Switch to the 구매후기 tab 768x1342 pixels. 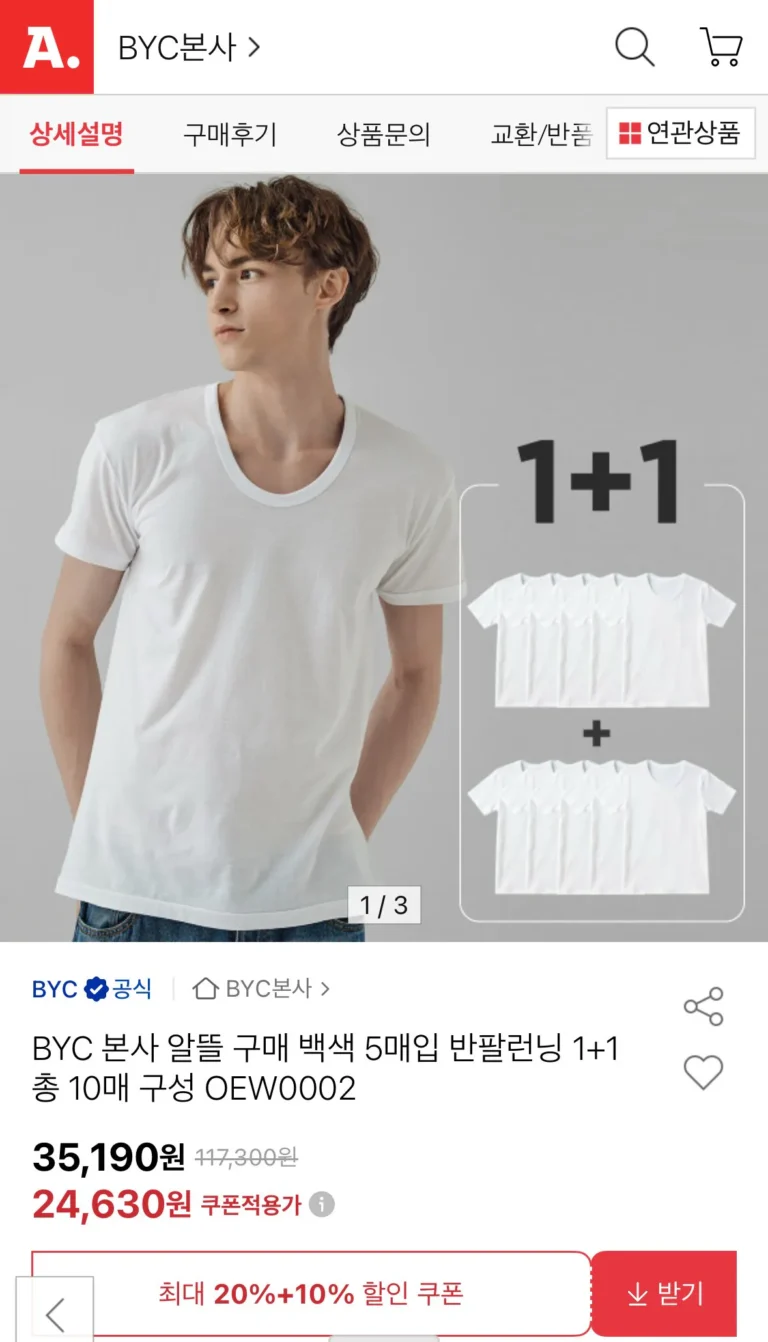(230, 134)
